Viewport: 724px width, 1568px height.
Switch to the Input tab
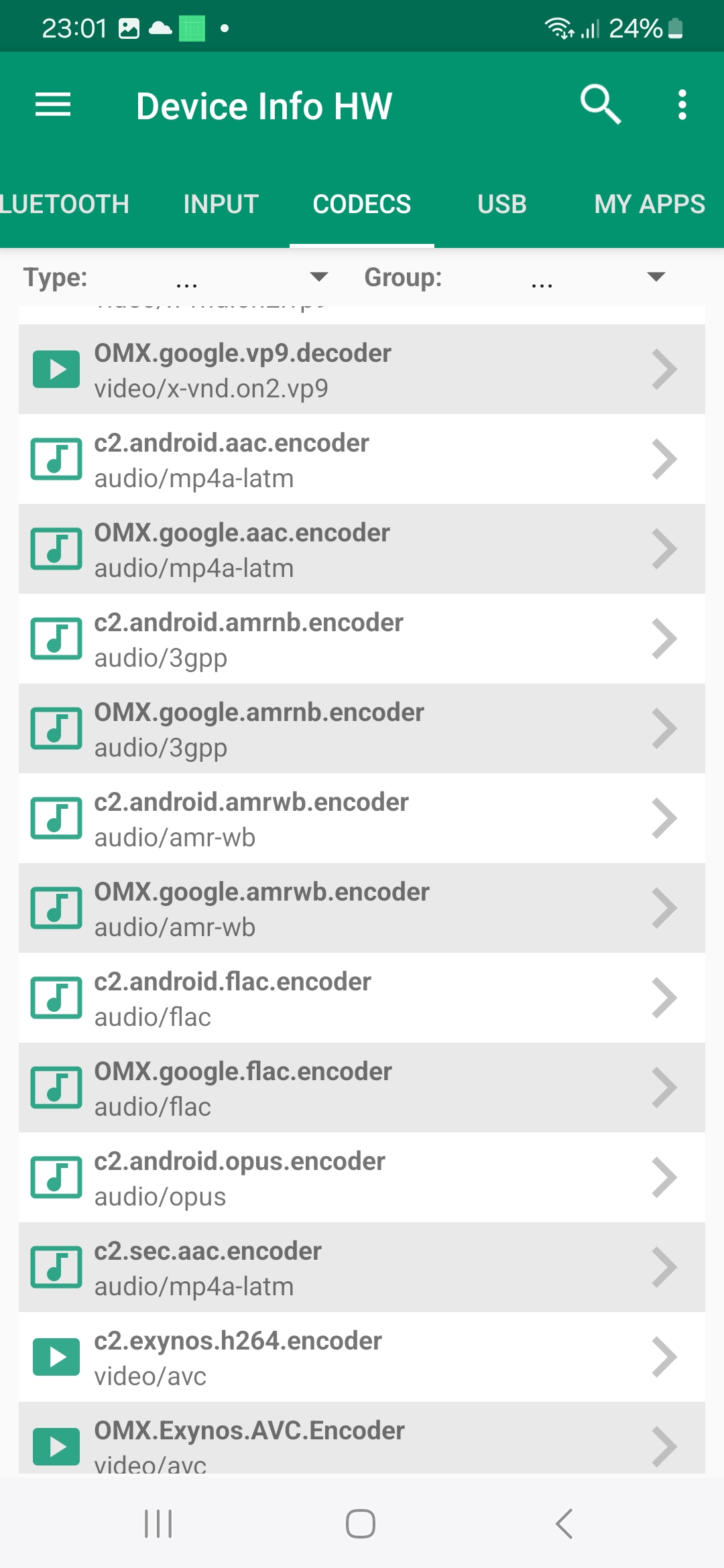pos(221,204)
